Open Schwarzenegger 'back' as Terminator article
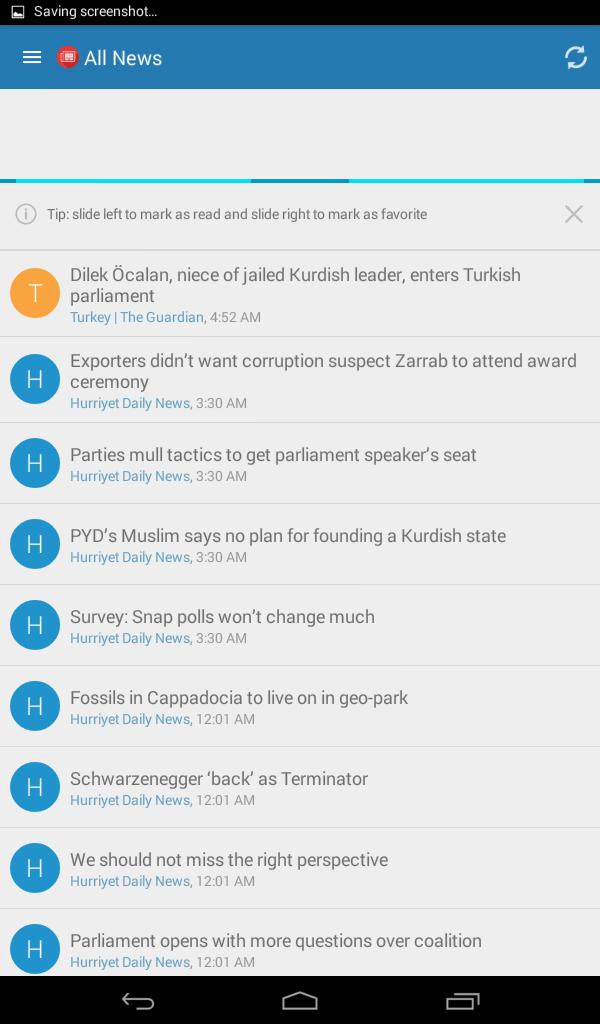600x1024 pixels. click(219, 779)
